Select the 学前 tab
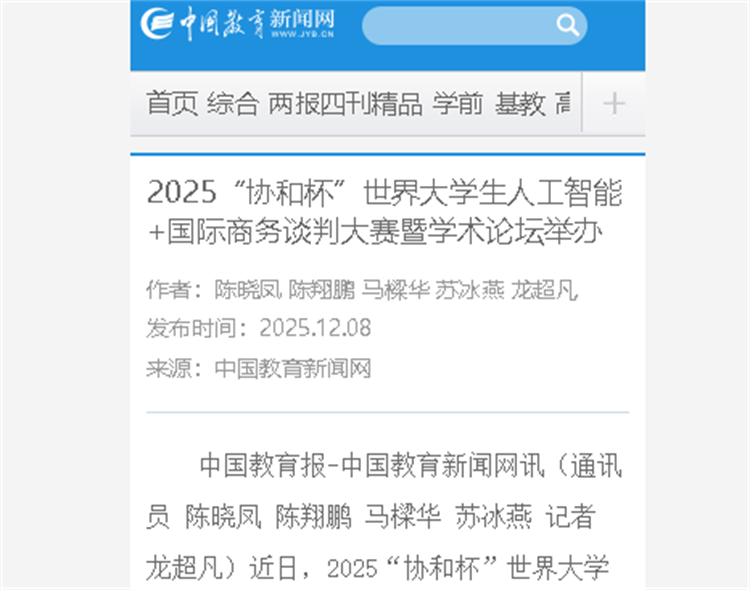Screen dimensions: 750x590 tap(458, 103)
